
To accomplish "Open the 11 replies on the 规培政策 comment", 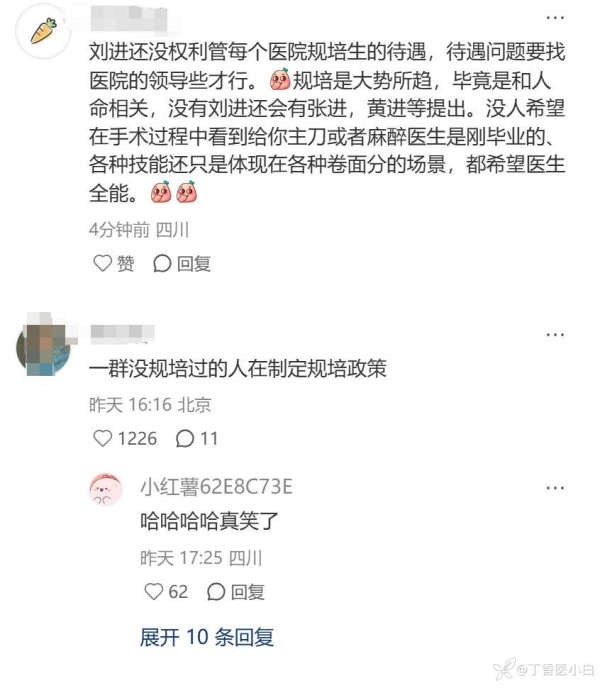I will (x=197, y=438).
